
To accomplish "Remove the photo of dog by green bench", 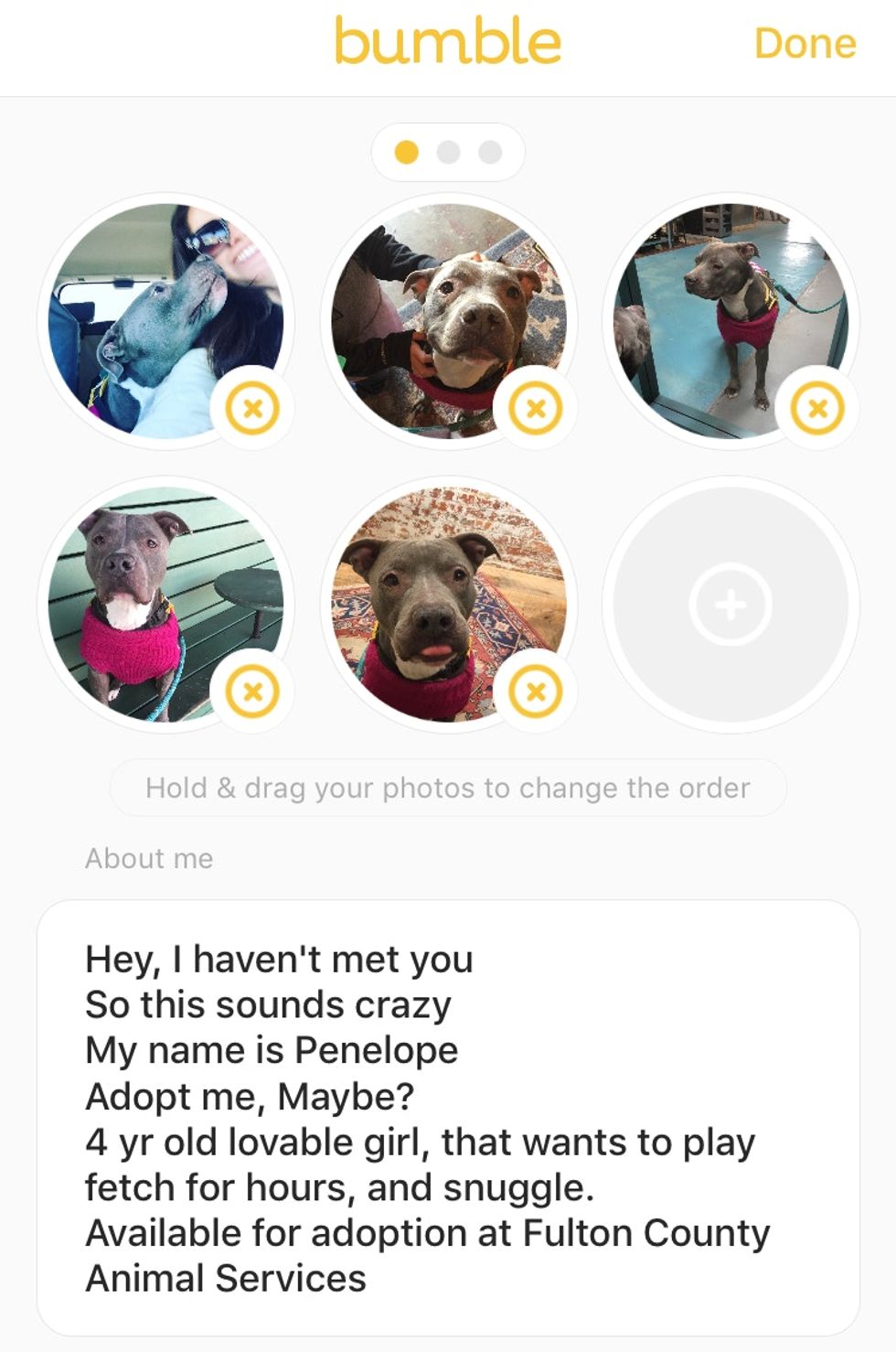I will pyautogui.click(x=252, y=692).
